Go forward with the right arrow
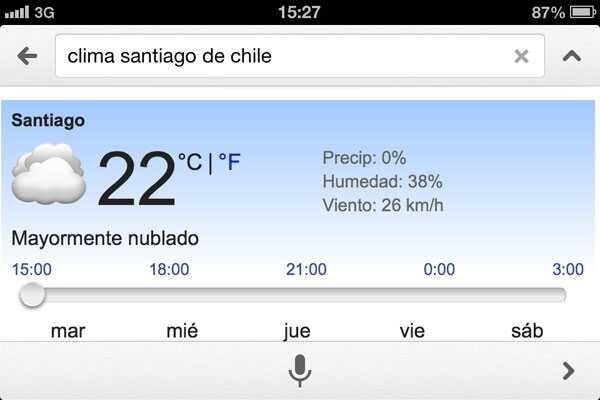This screenshot has height=400, width=600. tap(569, 371)
